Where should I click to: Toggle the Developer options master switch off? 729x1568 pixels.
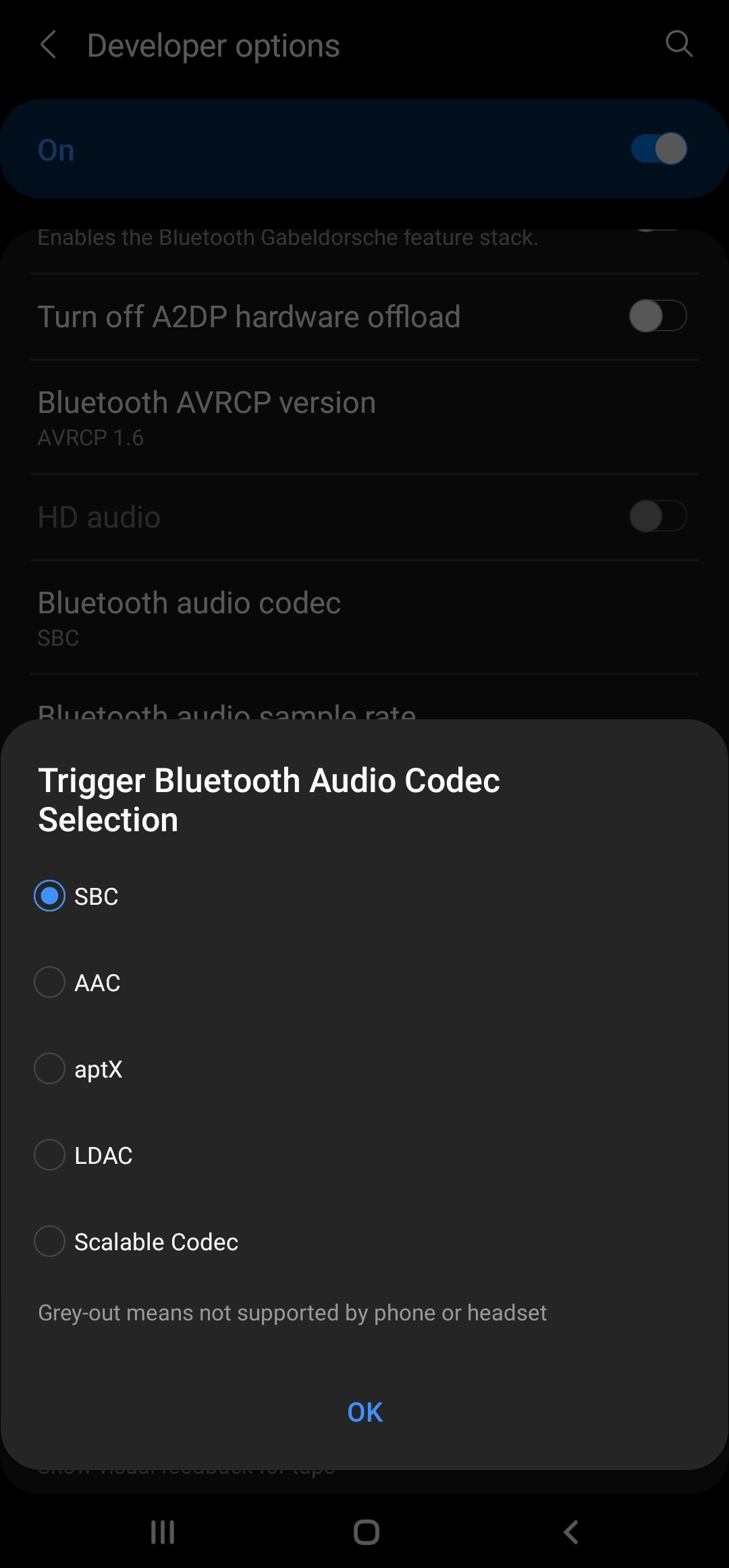pos(657,148)
